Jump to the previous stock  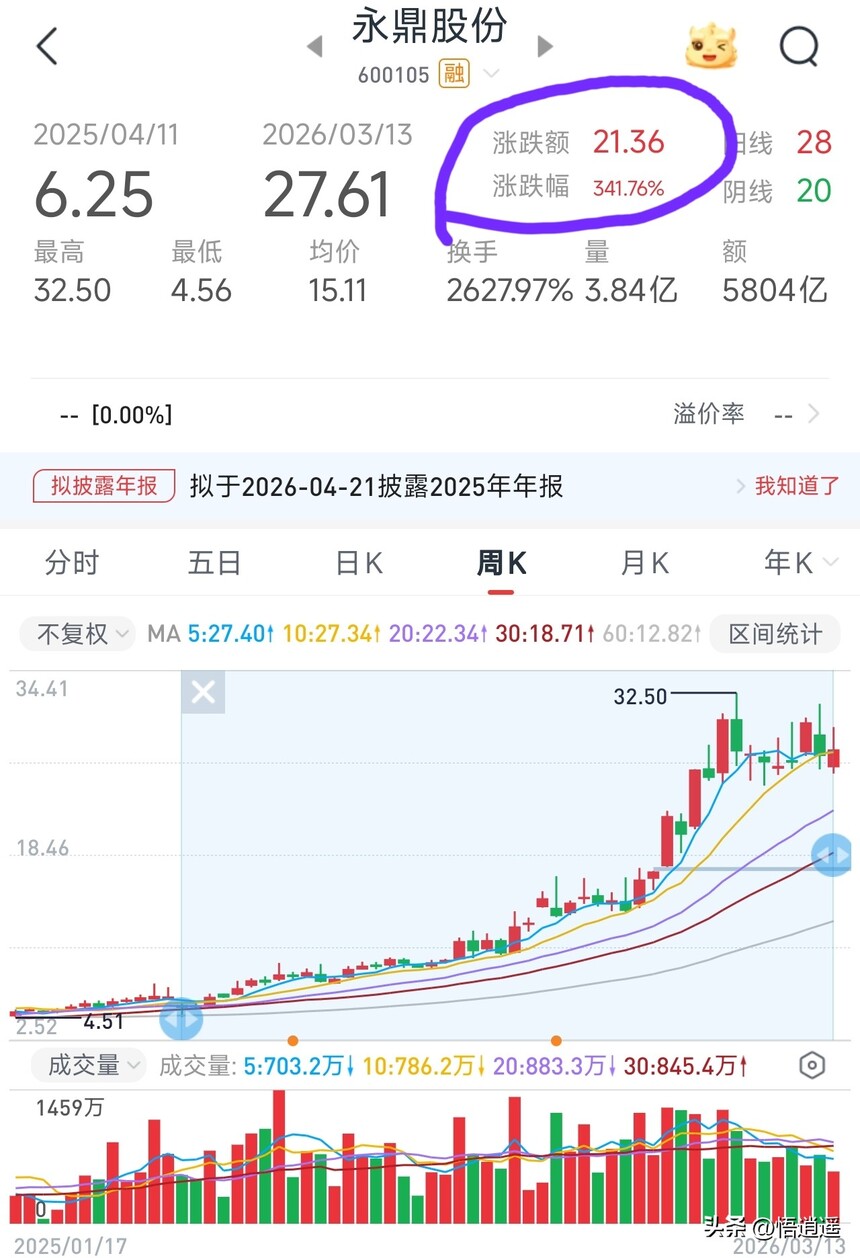pyautogui.click(x=315, y=46)
